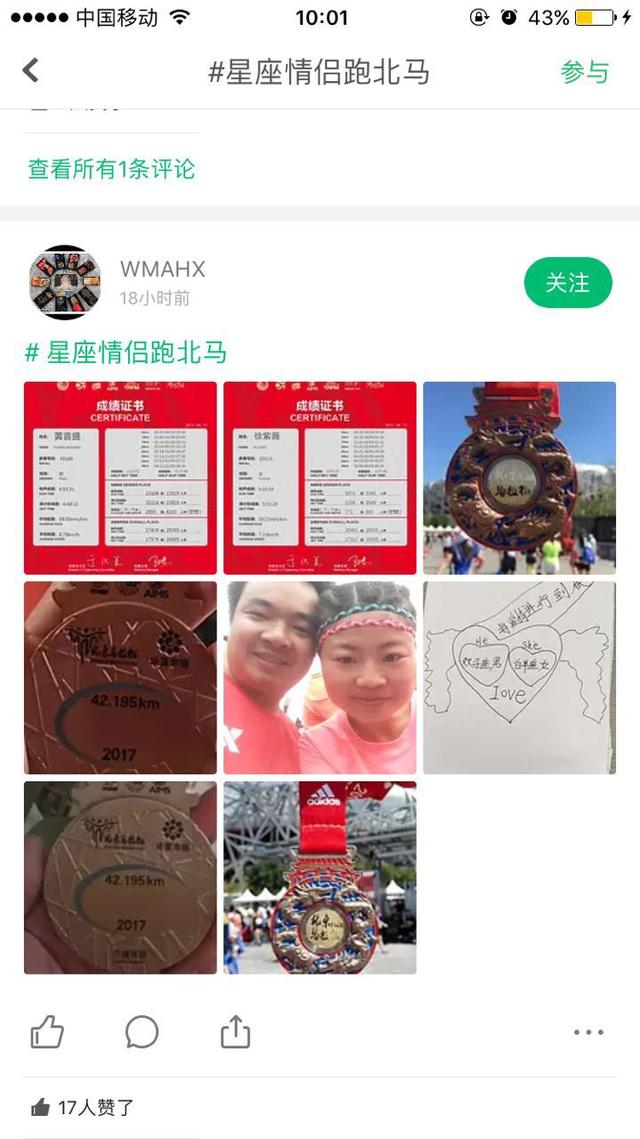This screenshot has height=1139, width=640.
Task: Open the adidas ribbon medal photo
Action: pos(319,877)
